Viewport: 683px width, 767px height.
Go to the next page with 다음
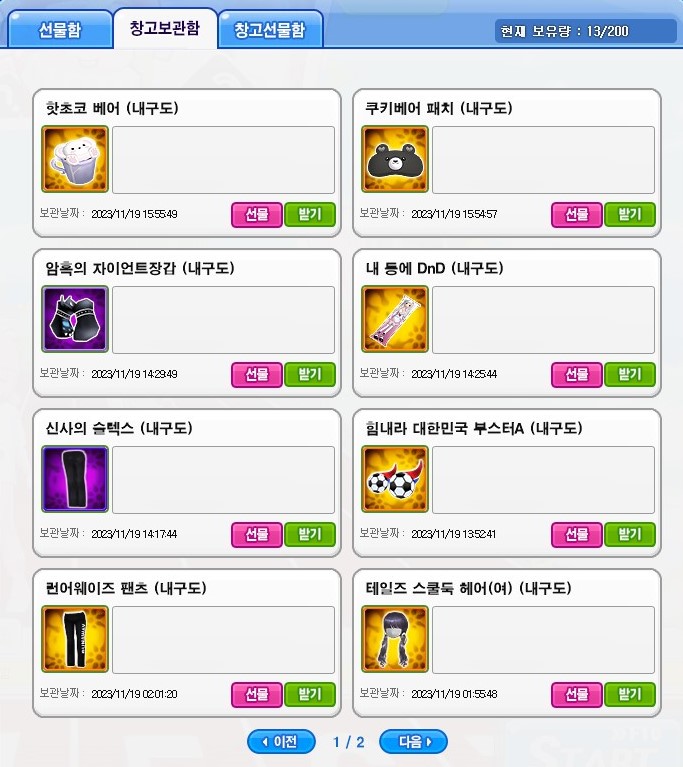413,742
